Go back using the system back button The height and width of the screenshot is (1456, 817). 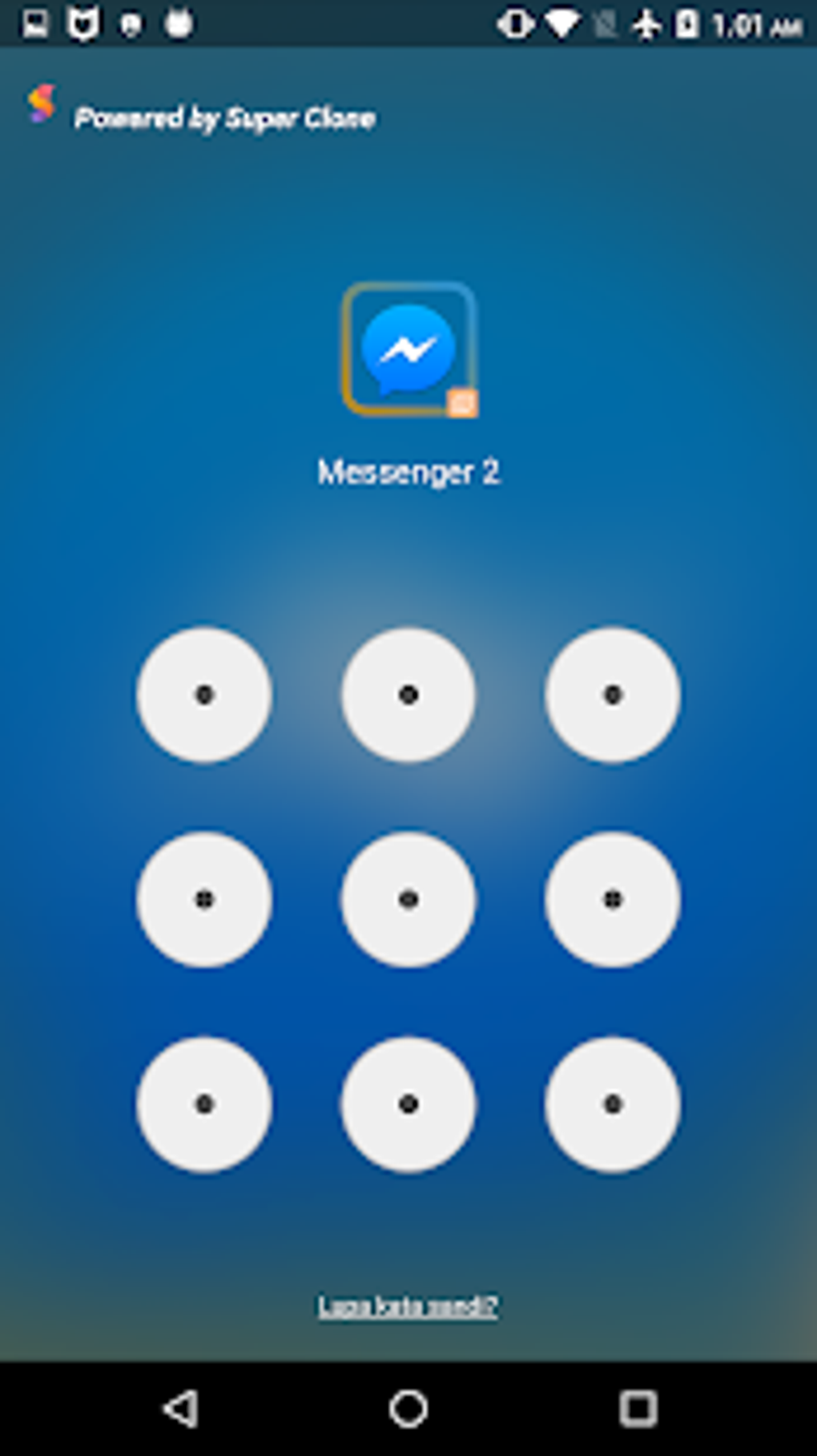pos(181,1408)
